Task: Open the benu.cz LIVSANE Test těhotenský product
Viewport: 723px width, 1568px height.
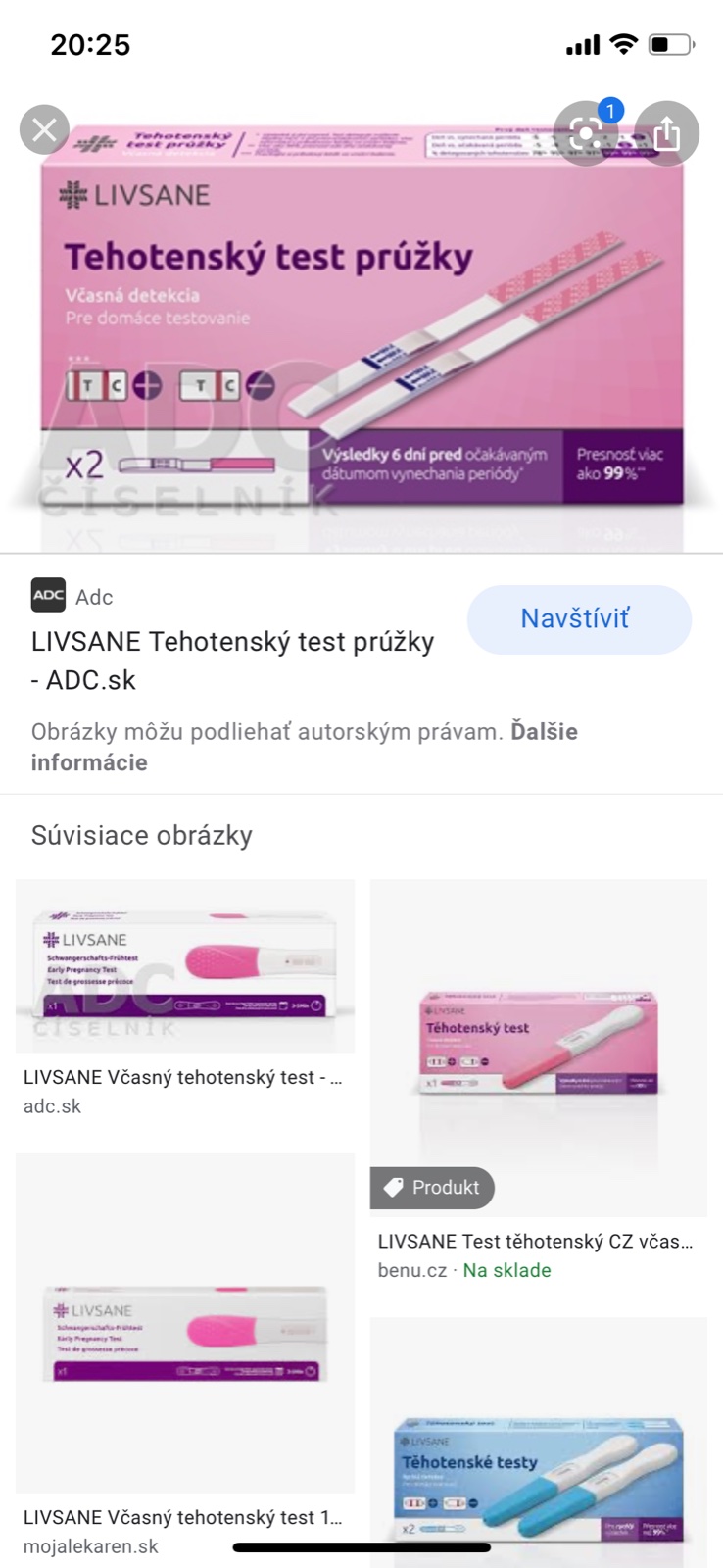Action: point(537,1049)
